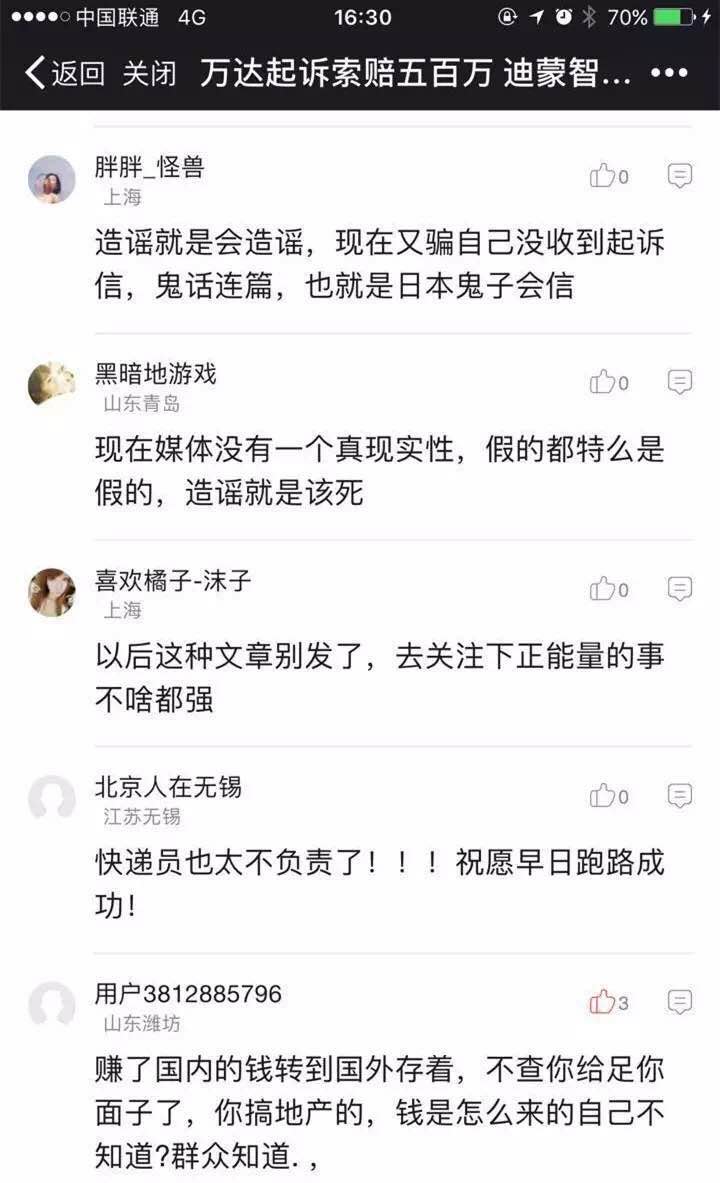Like 胖胖_怪兽's comment
This screenshot has width=720, height=1183.
pos(603,177)
